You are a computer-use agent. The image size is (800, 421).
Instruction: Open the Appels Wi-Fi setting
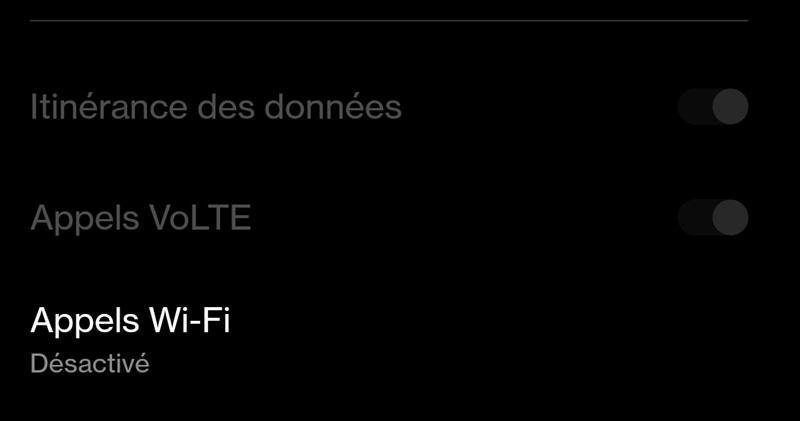131,338
